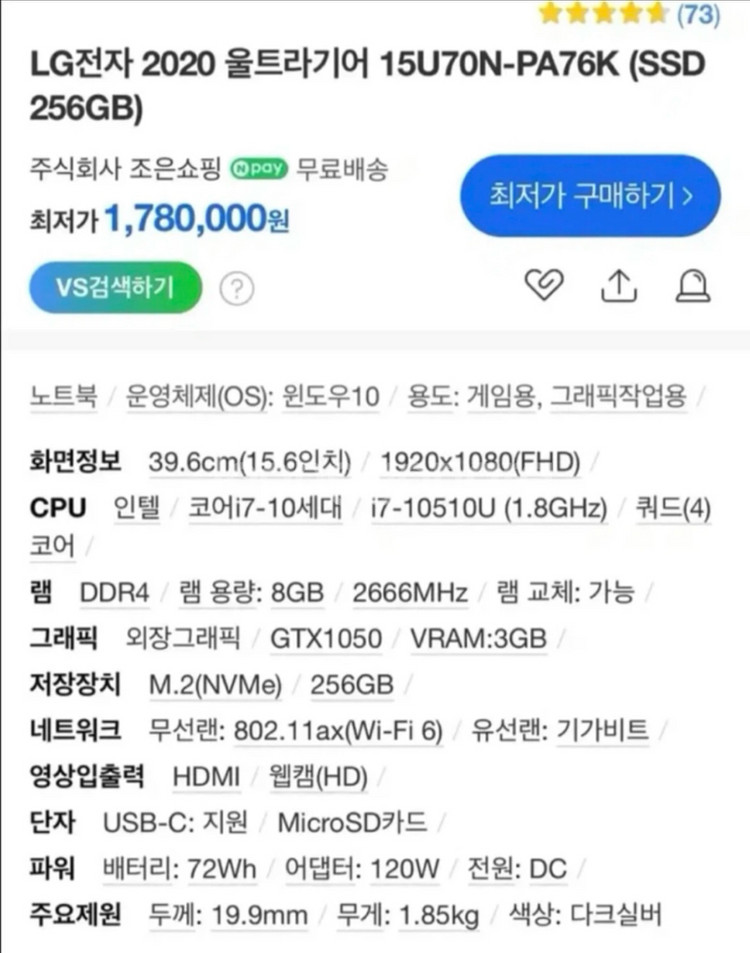This screenshot has height=953, width=750.
Task: Open the question mark help icon
Action: pyautogui.click(x=237, y=289)
